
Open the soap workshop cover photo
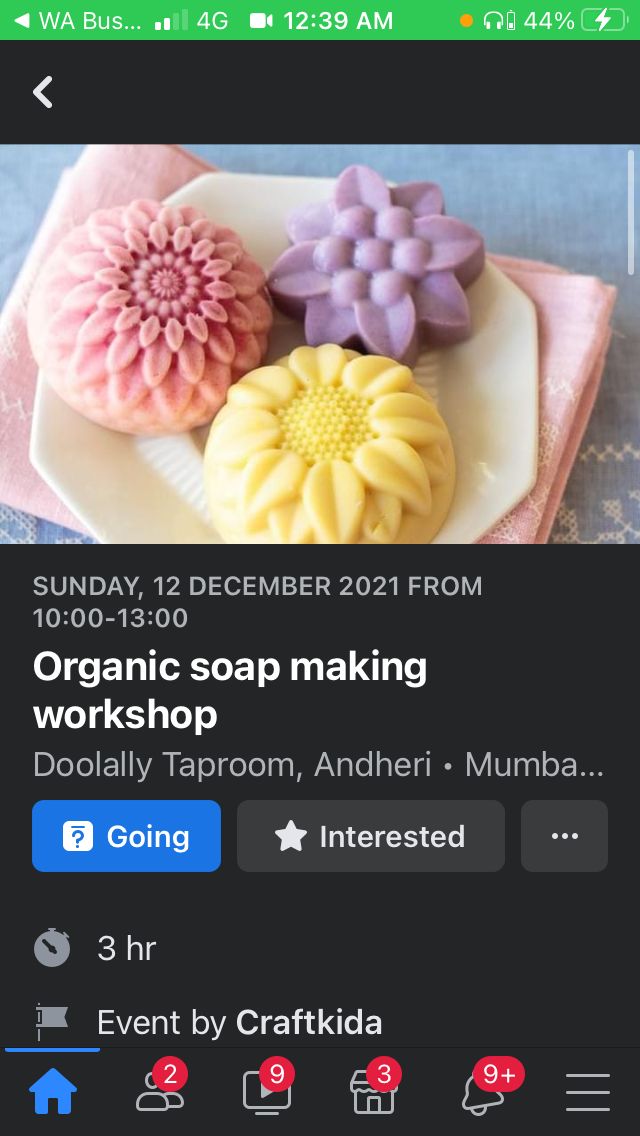320,344
